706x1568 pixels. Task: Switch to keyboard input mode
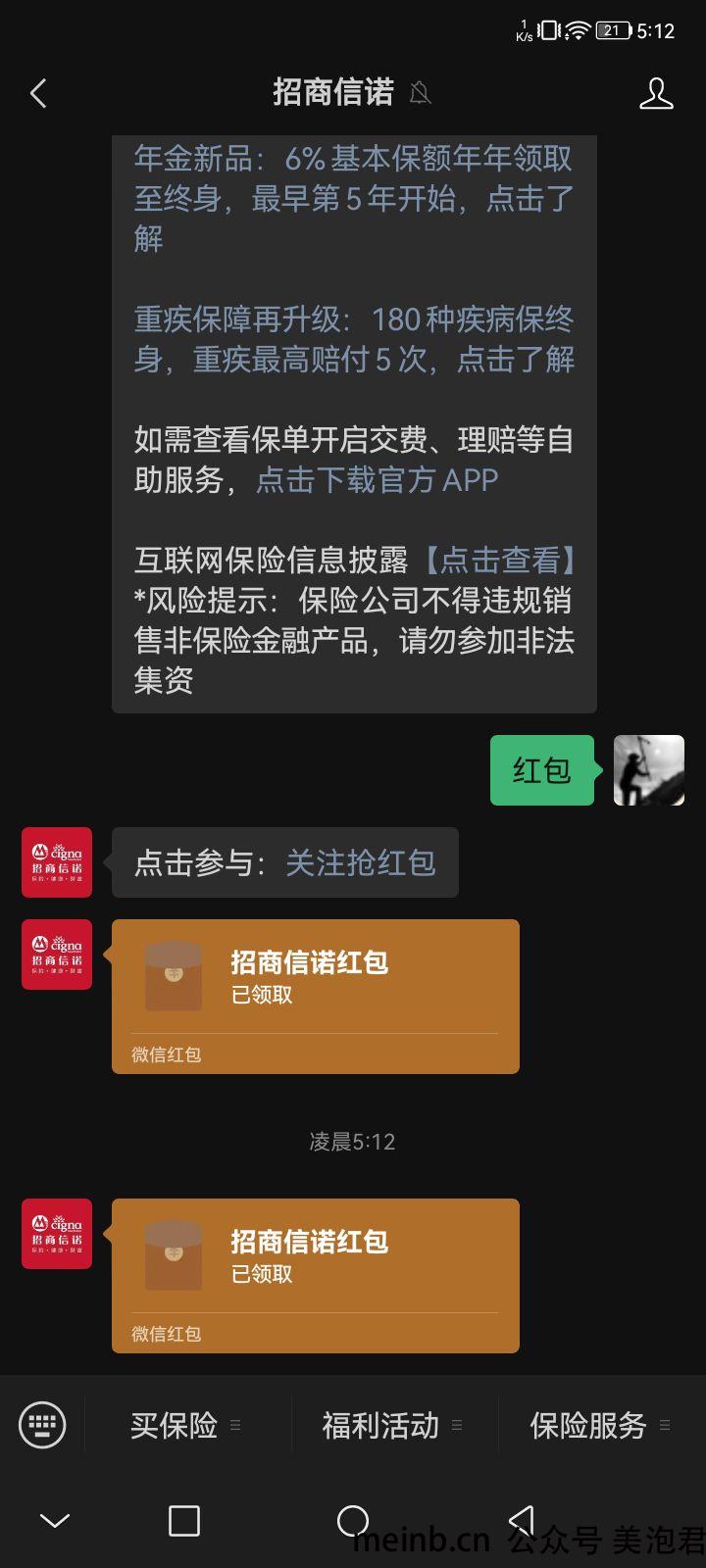(42, 1425)
